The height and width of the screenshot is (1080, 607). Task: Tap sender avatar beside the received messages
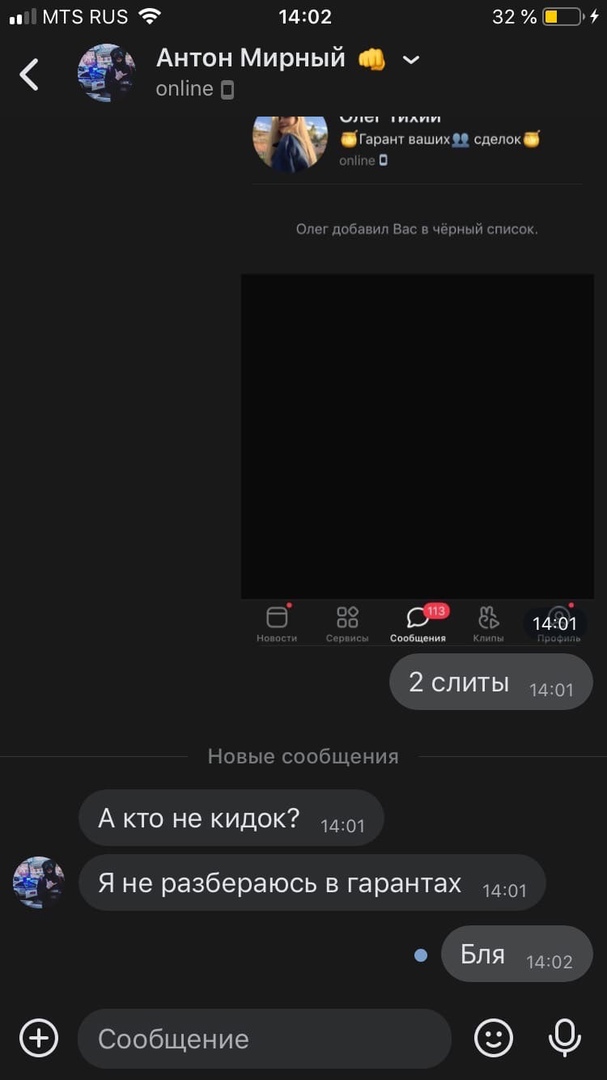tap(38, 882)
